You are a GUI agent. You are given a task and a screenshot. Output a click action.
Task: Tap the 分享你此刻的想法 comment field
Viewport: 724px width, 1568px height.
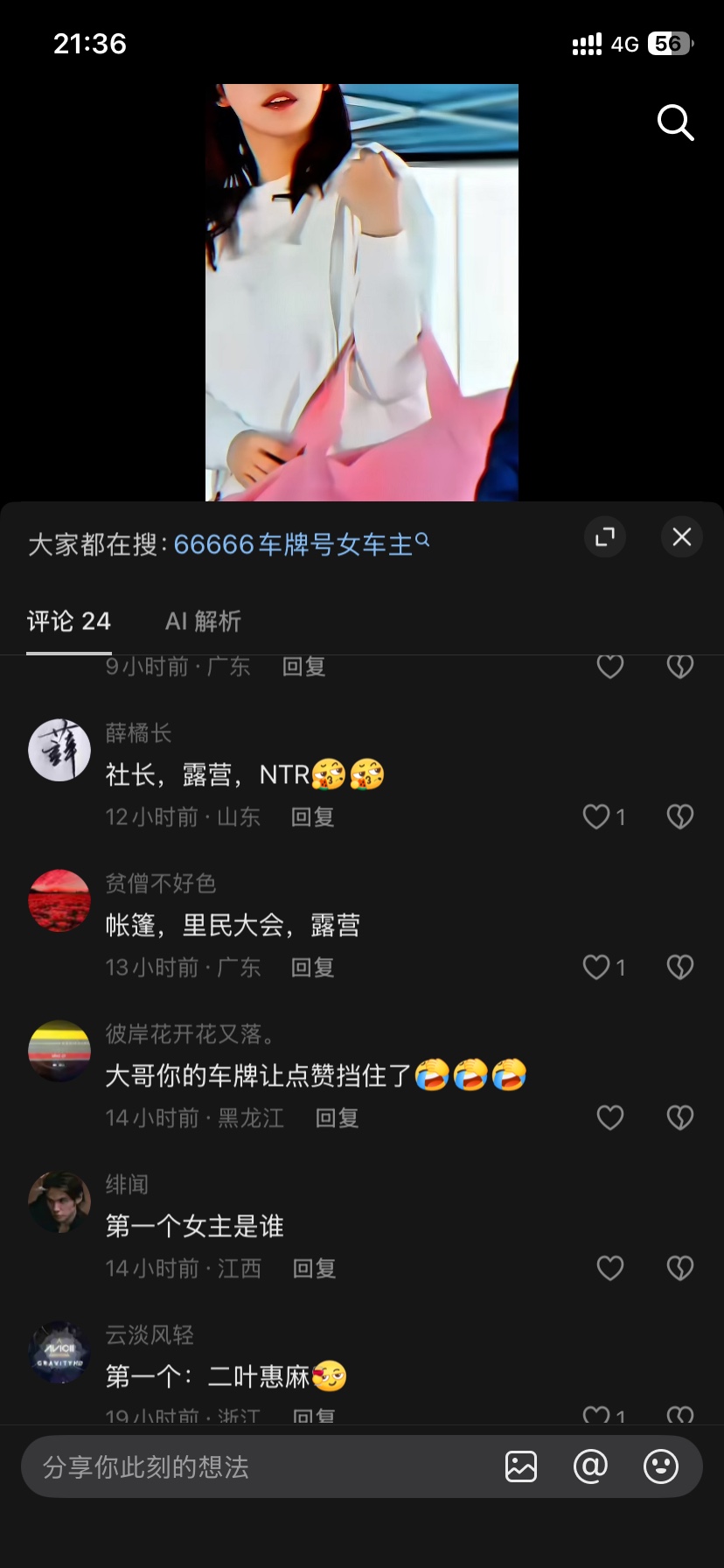262,1466
